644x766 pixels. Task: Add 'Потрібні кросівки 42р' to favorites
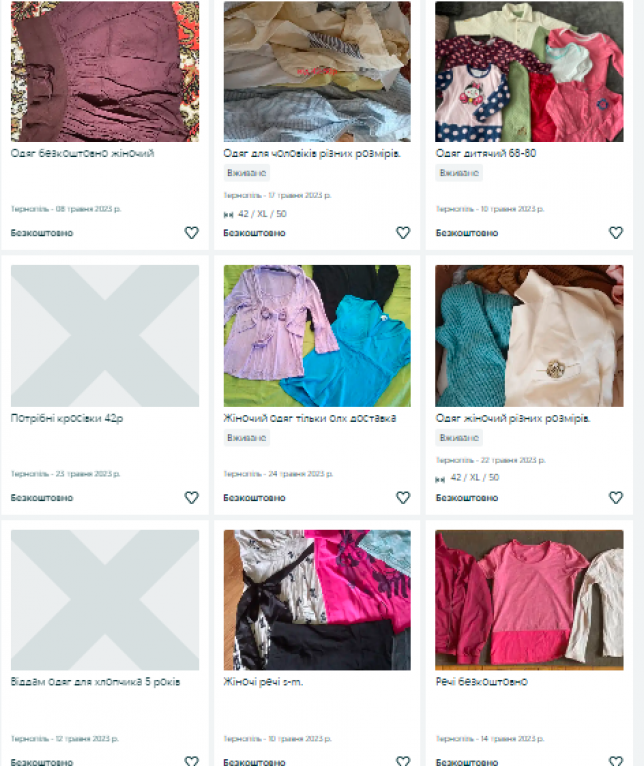click(x=191, y=497)
